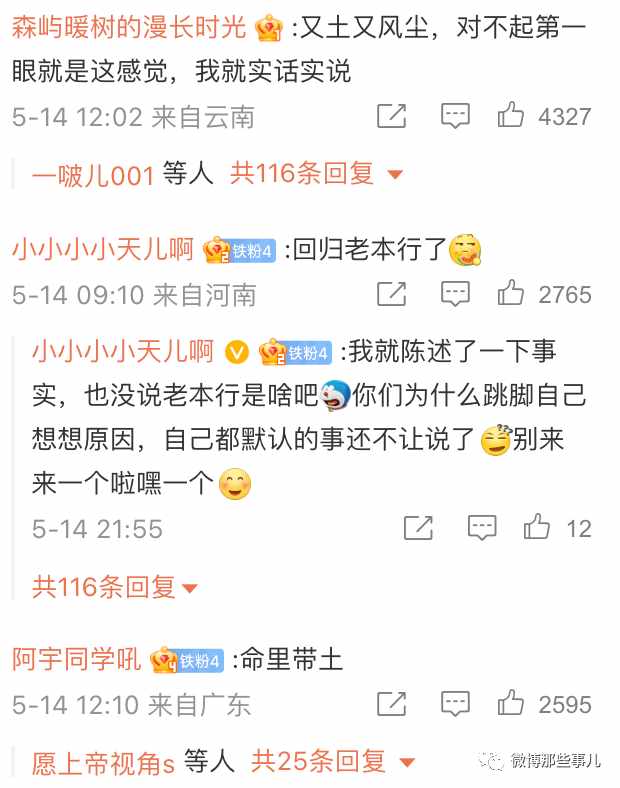Expand 共25条回复 under 愿上帝视角s

point(329,762)
